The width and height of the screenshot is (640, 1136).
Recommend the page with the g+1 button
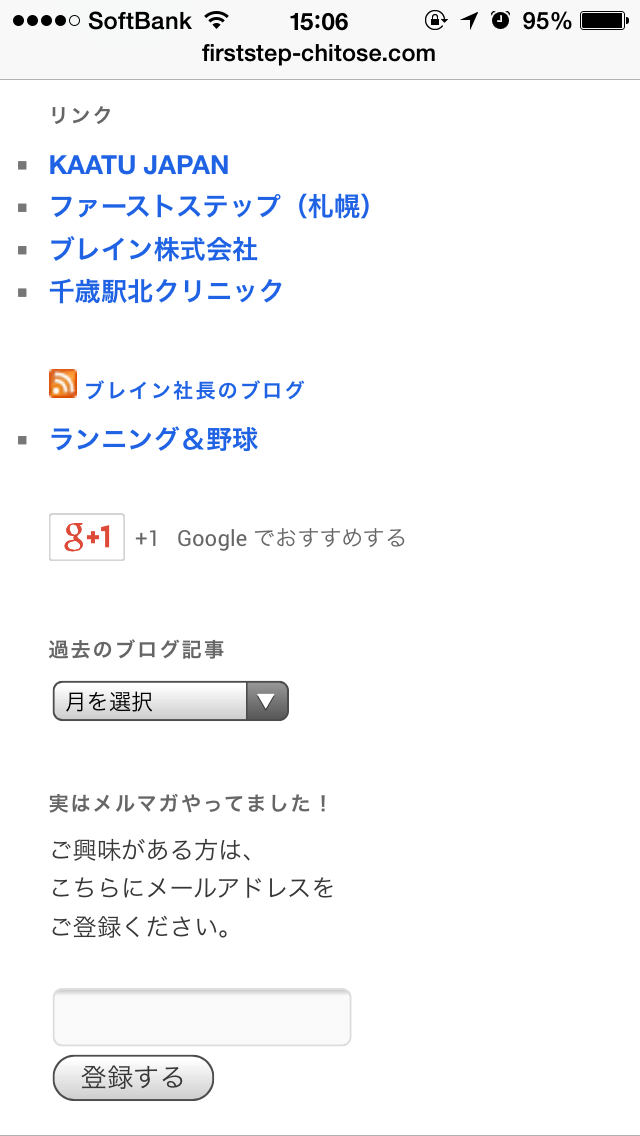click(87, 537)
